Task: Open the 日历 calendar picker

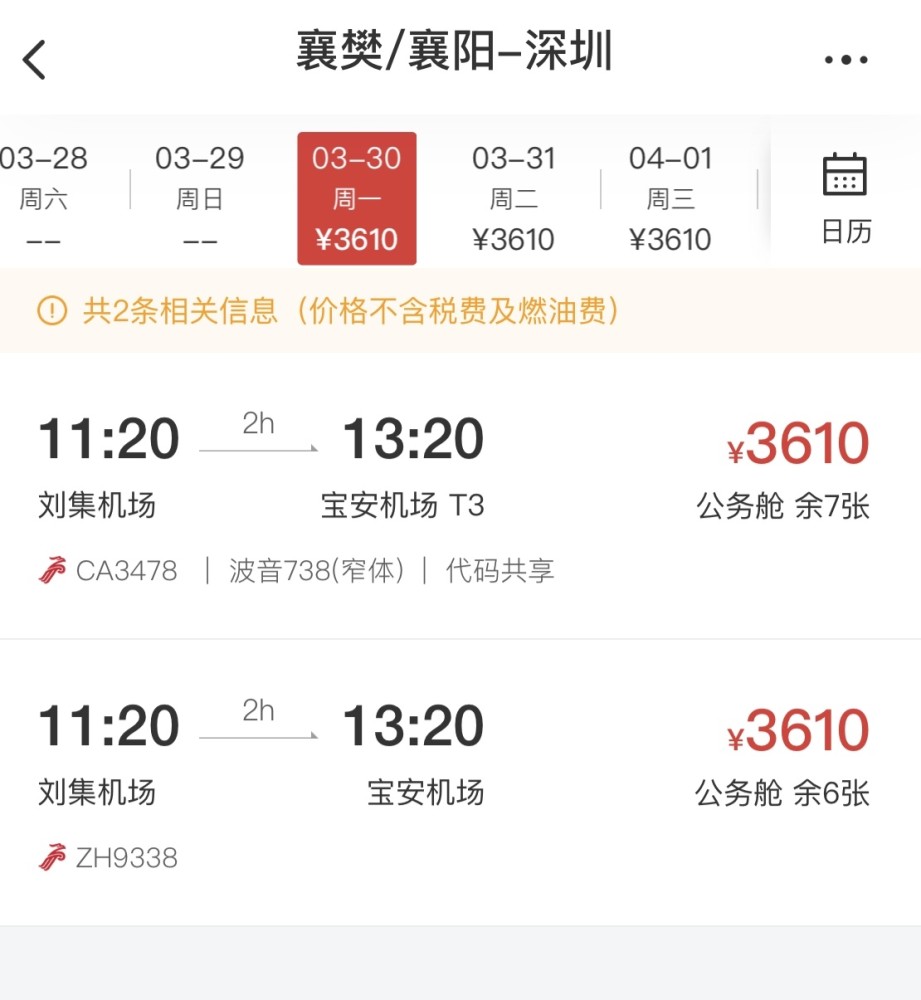Action: point(846,198)
